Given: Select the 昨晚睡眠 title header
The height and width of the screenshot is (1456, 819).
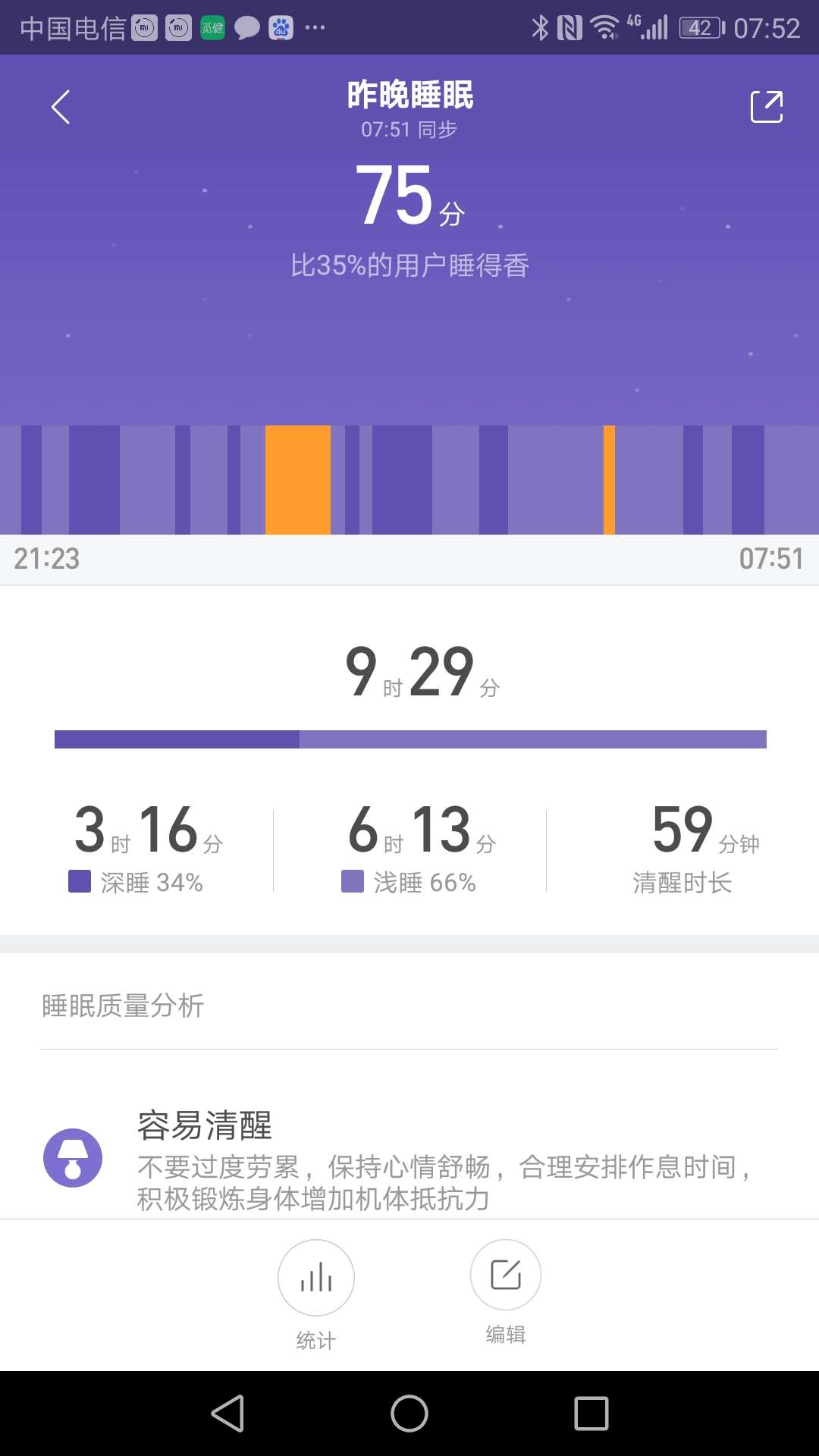Looking at the screenshot, I should click(x=409, y=96).
